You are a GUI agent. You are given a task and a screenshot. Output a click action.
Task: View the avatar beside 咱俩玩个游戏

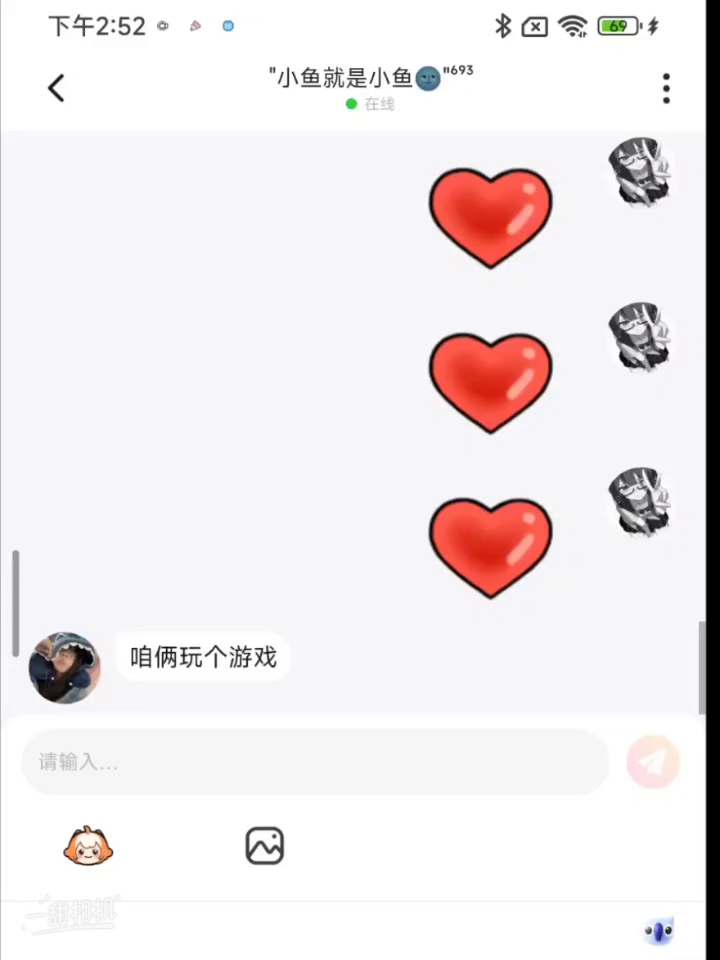64,667
